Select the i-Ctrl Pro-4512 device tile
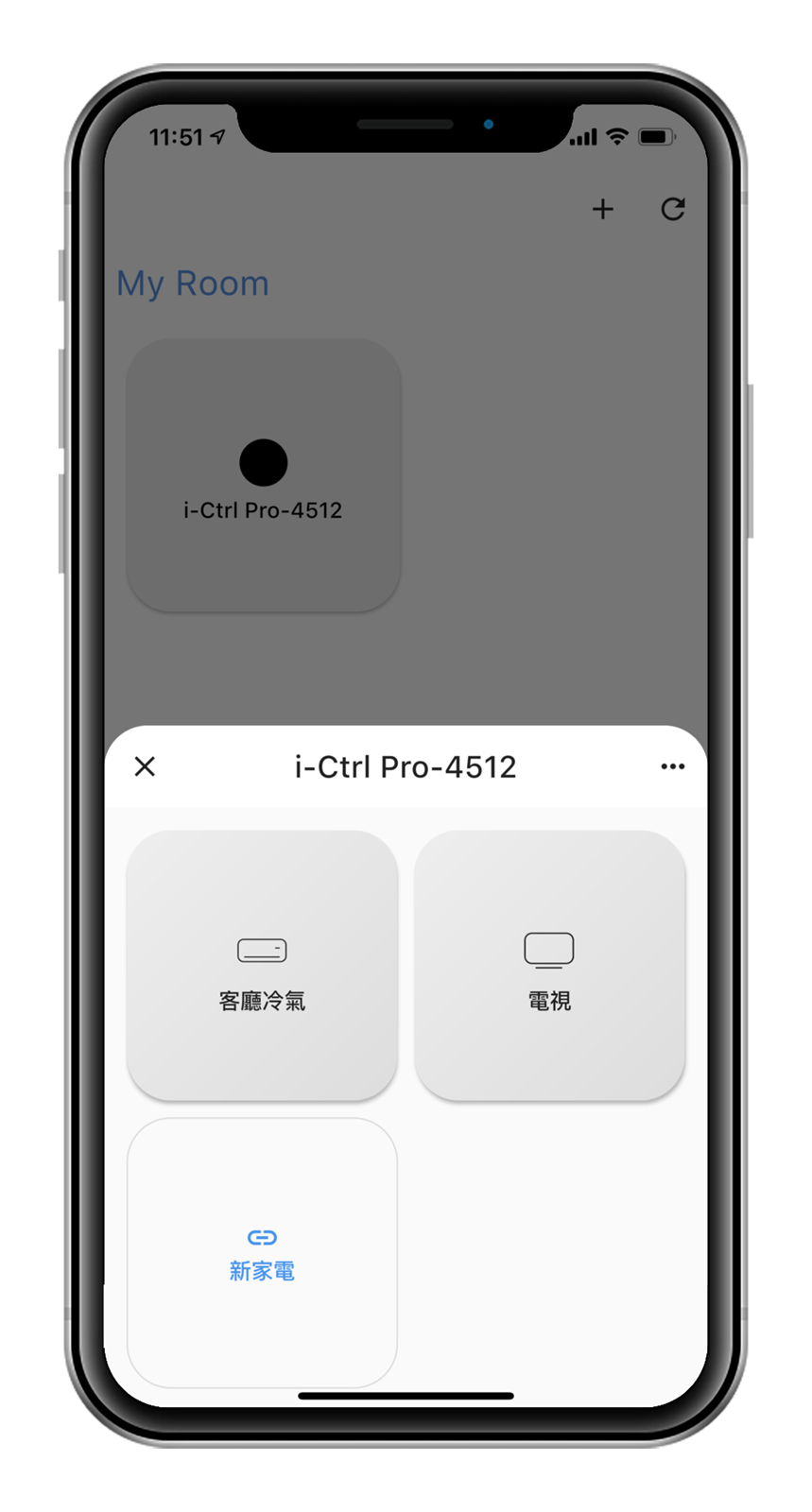Viewport: 812px width, 1512px height. [263, 475]
